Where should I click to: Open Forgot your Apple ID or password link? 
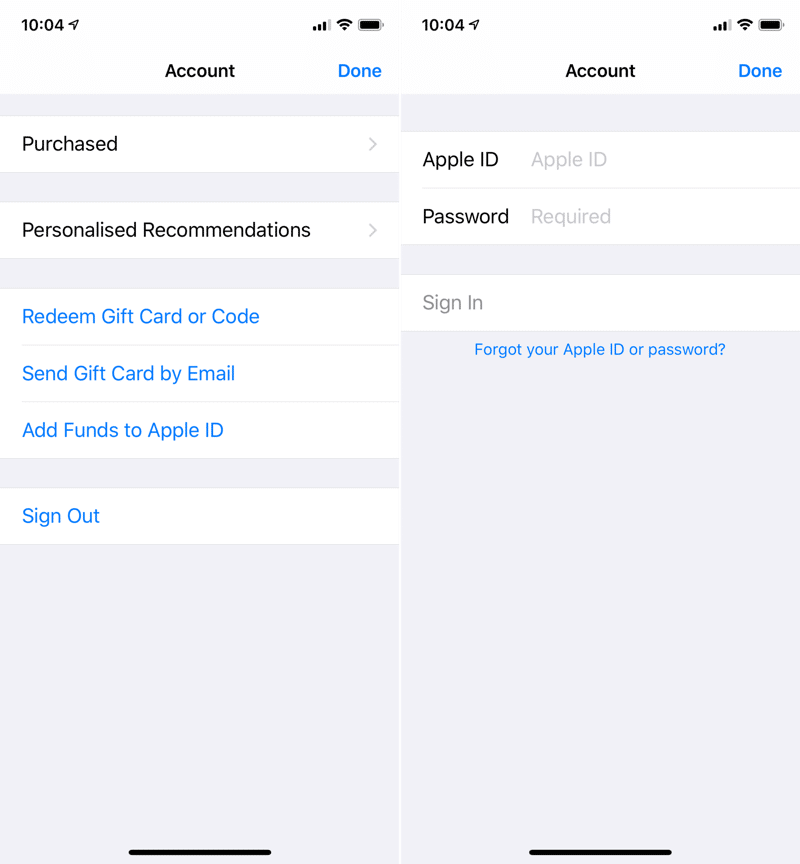(600, 350)
